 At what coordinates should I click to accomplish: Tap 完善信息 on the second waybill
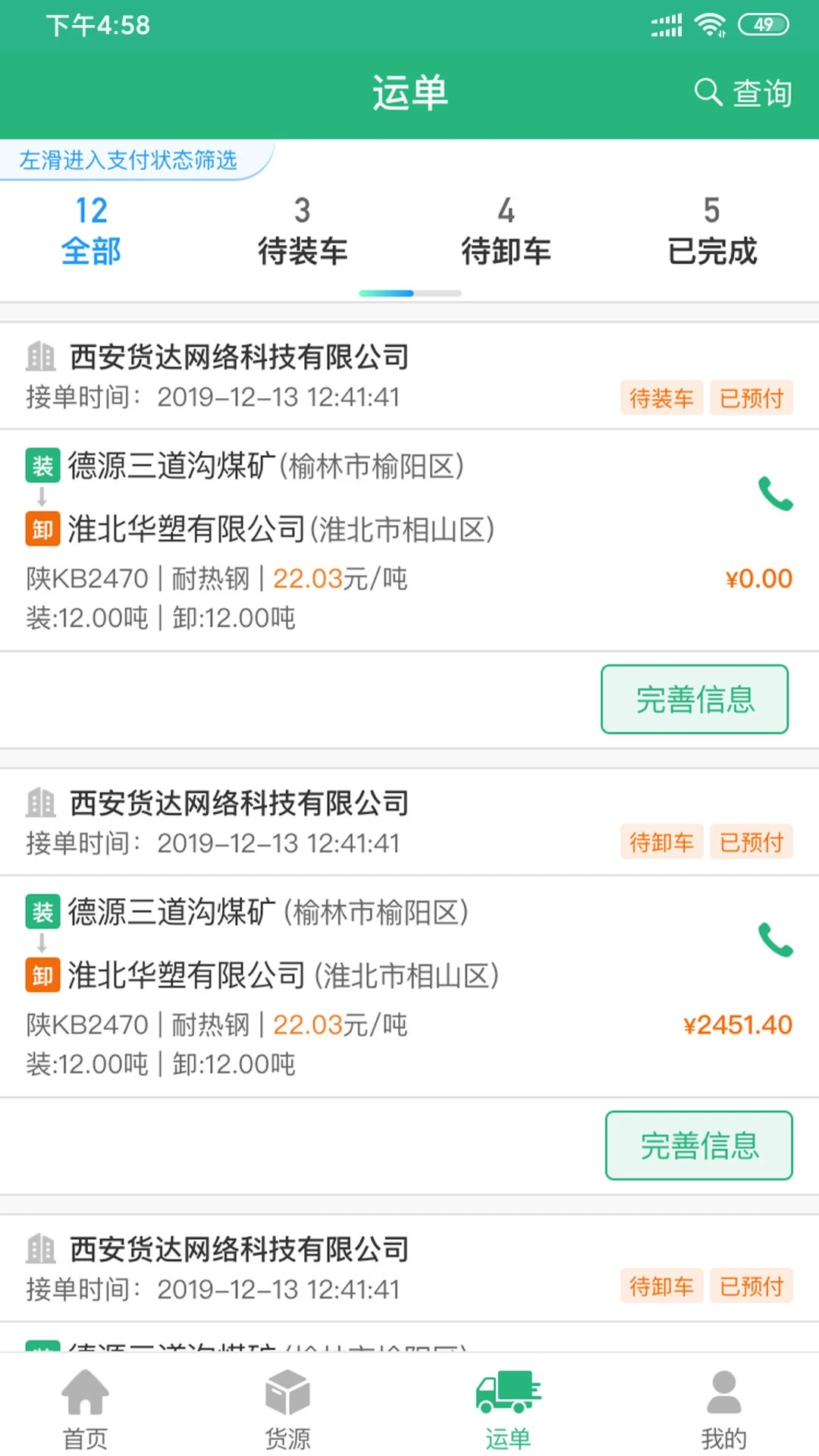[698, 1146]
